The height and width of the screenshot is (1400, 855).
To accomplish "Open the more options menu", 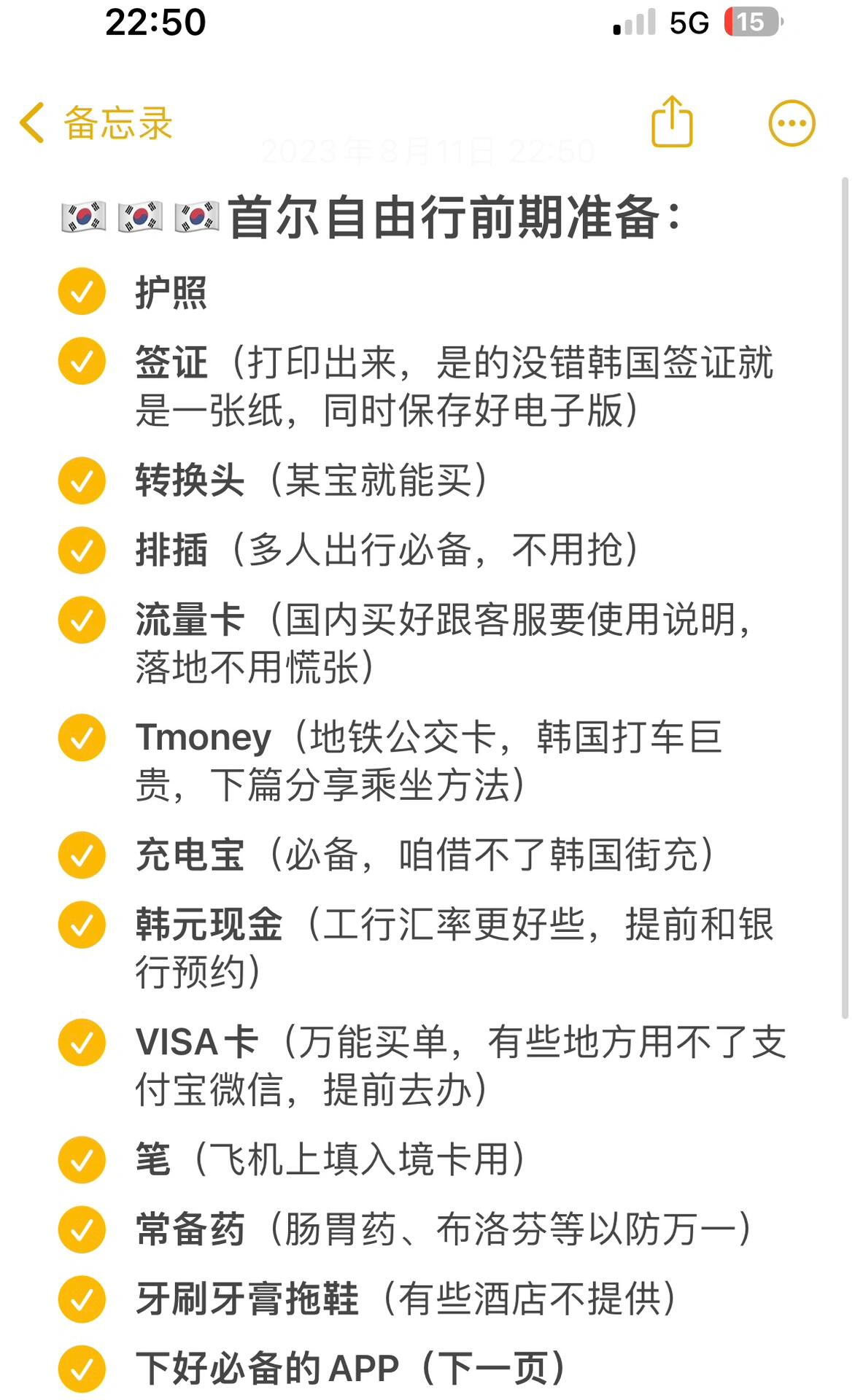I will (792, 122).
